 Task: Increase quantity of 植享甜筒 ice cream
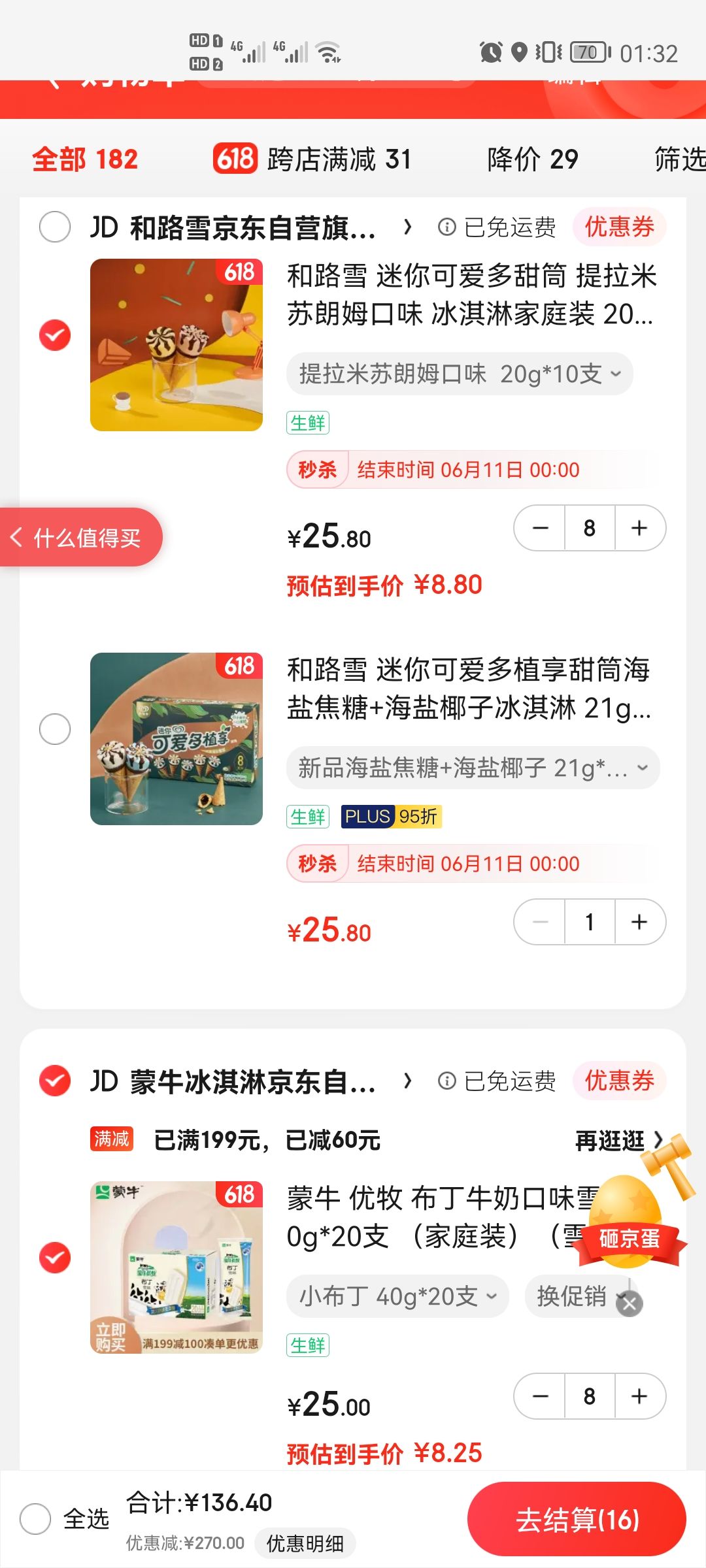(x=640, y=922)
